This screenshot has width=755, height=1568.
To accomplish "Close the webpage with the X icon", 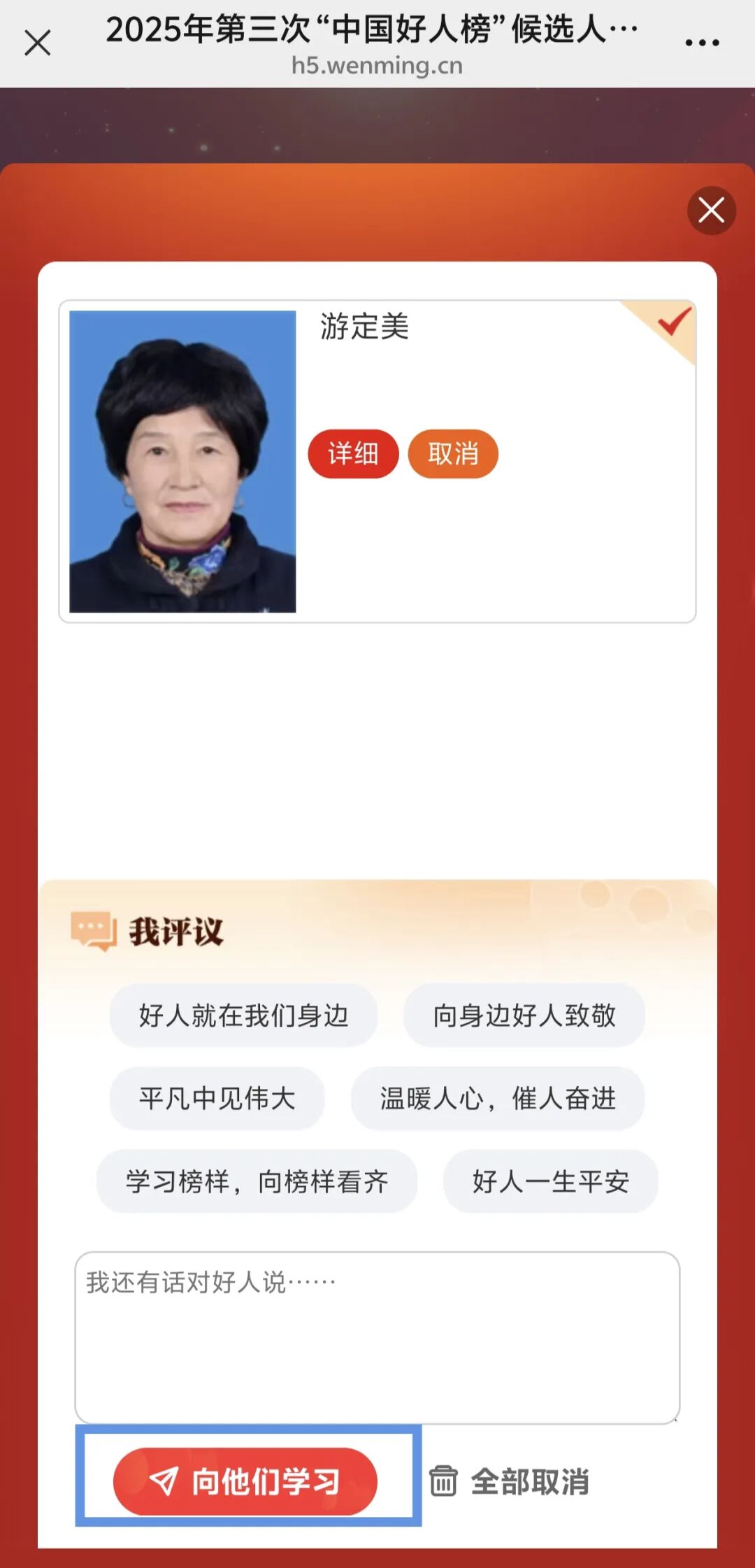I will coord(38,43).
